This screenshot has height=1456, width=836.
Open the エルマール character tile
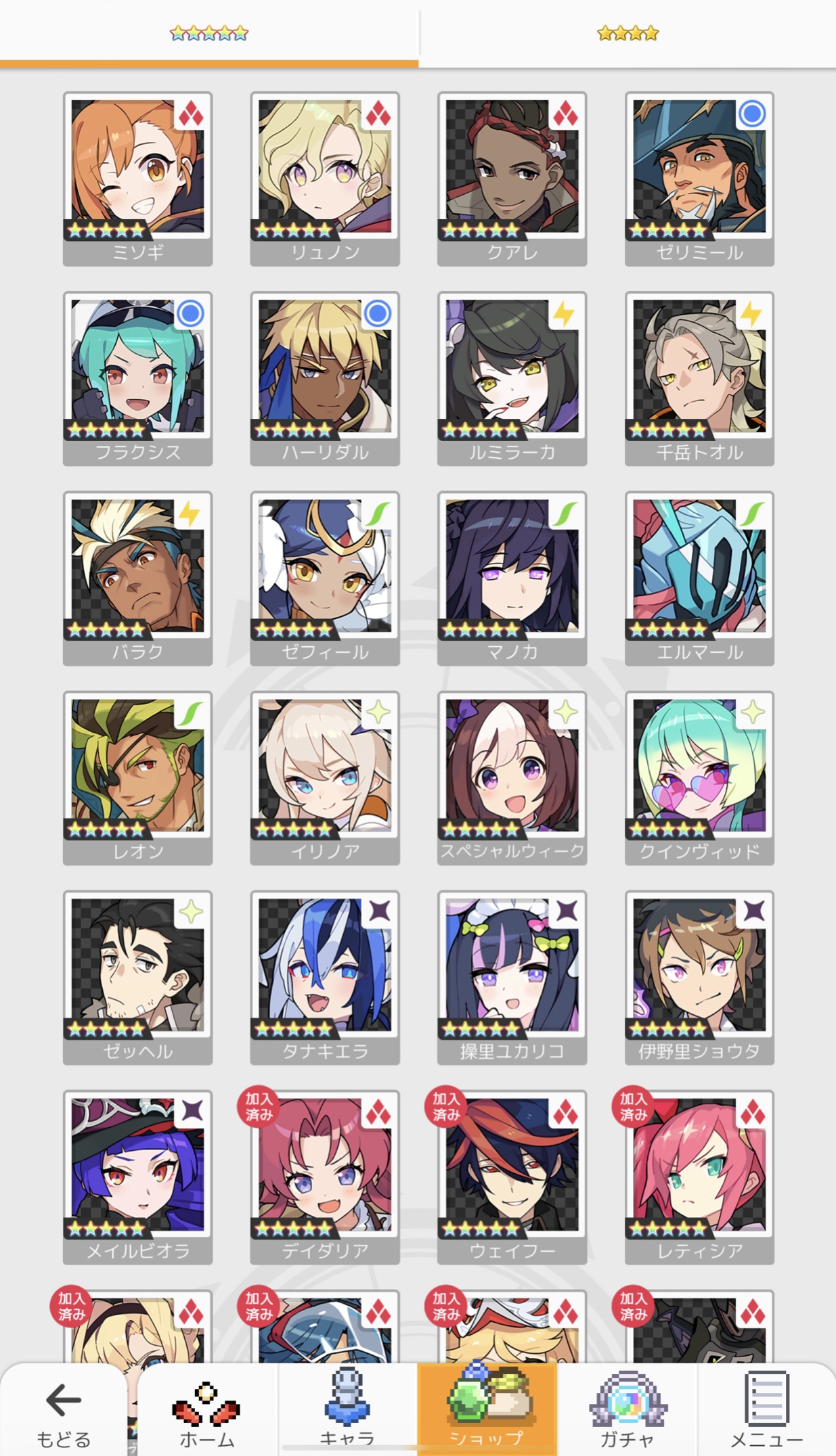coord(699,577)
